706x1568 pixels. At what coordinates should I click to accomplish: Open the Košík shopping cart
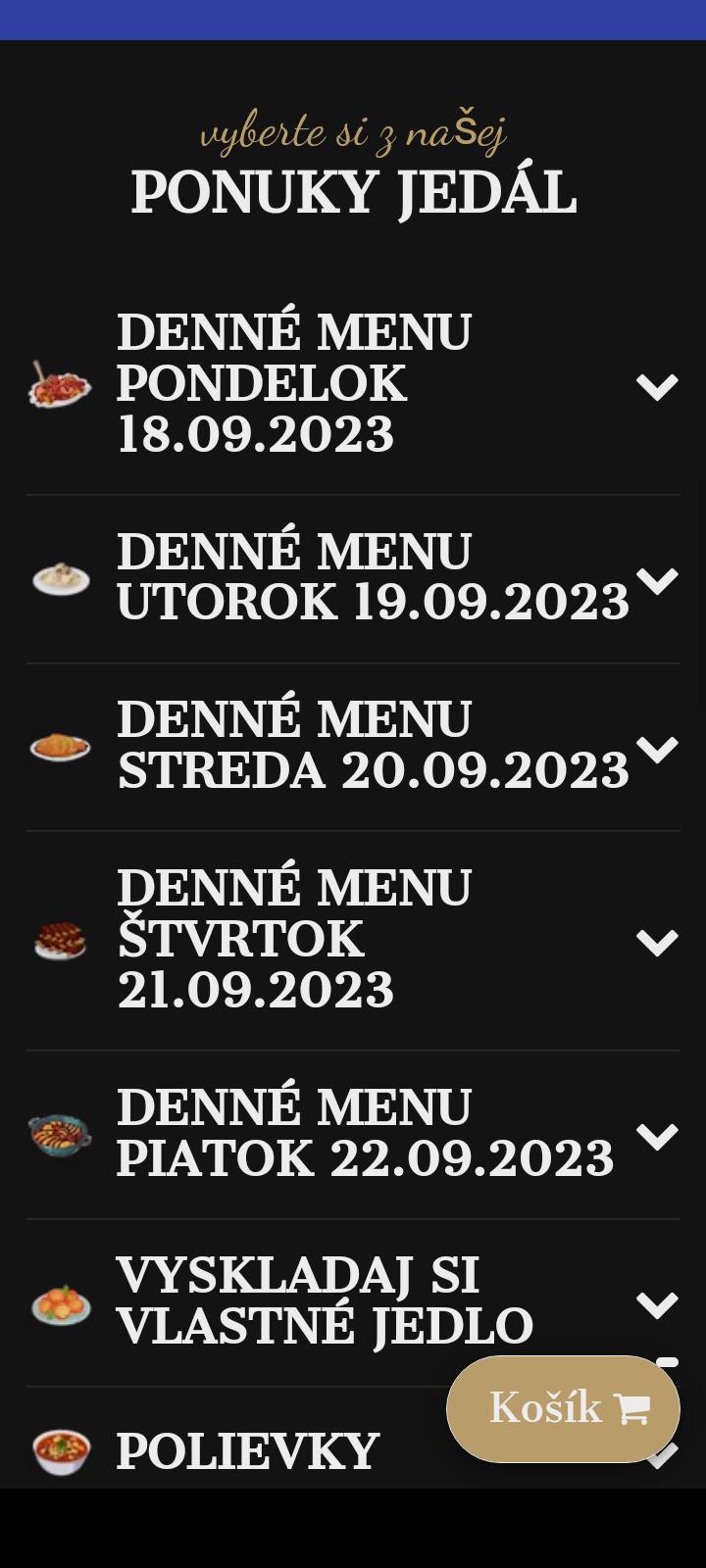click(x=563, y=1408)
